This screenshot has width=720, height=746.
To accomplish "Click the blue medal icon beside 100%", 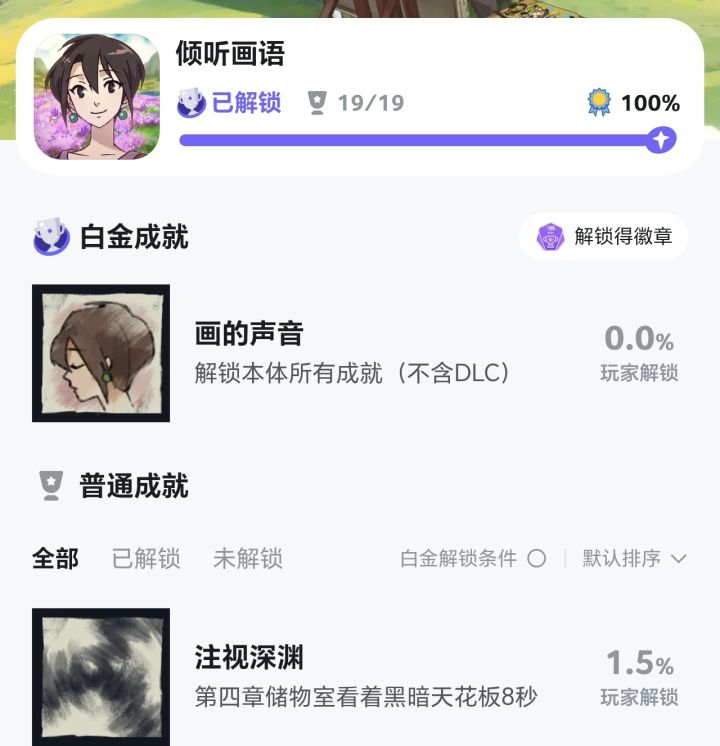I will pyautogui.click(x=600, y=101).
